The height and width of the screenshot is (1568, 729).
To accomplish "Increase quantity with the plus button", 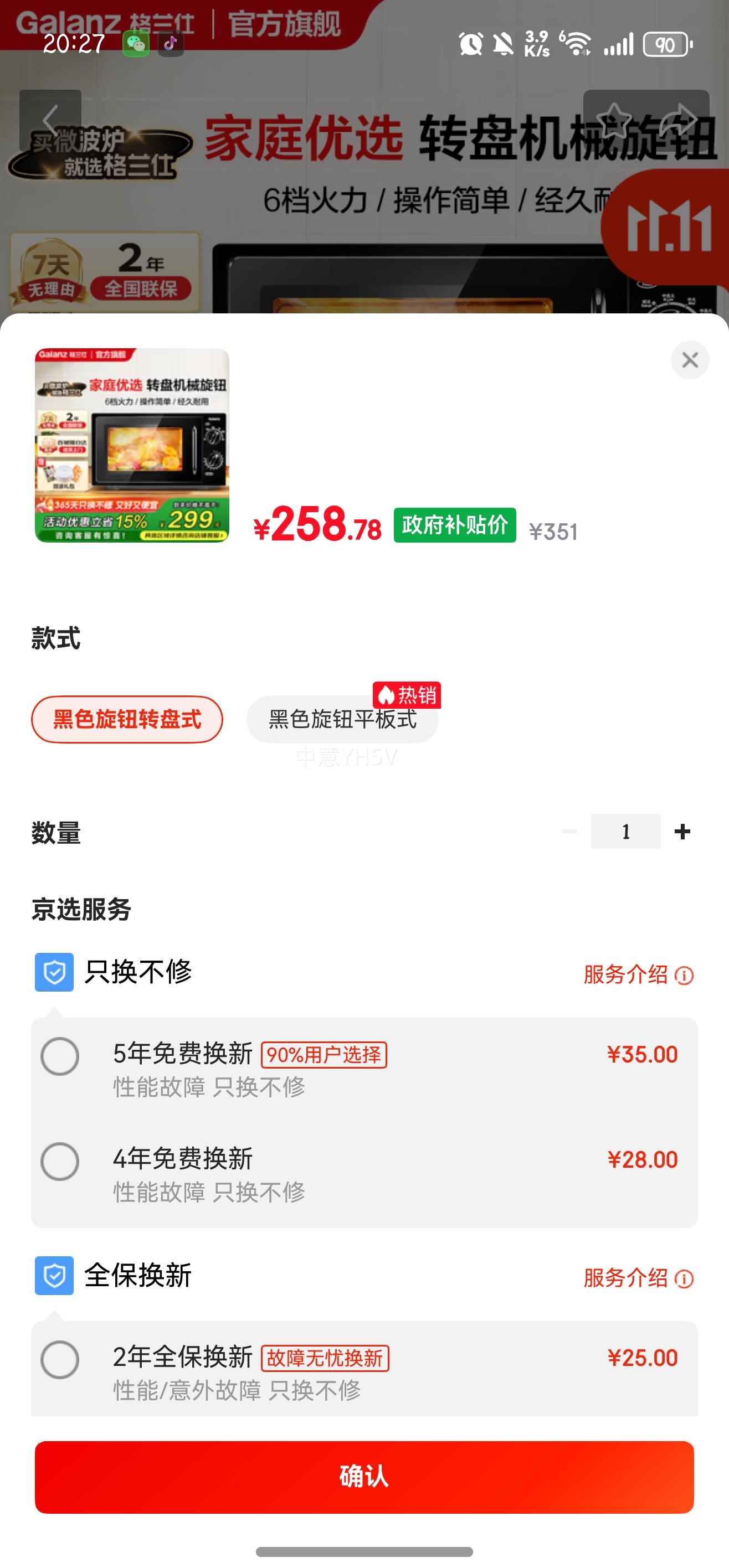I will (682, 832).
